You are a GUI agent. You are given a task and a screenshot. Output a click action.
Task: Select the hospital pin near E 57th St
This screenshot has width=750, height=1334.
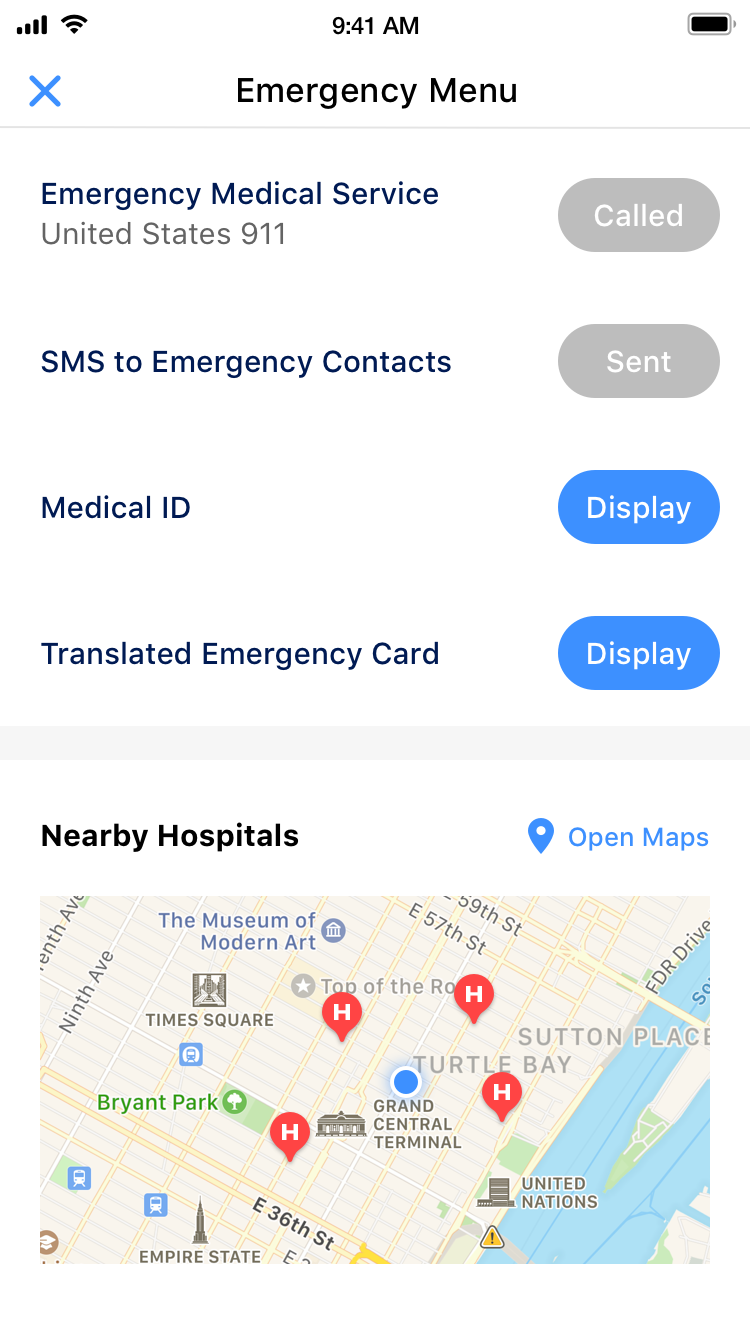tap(474, 996)
